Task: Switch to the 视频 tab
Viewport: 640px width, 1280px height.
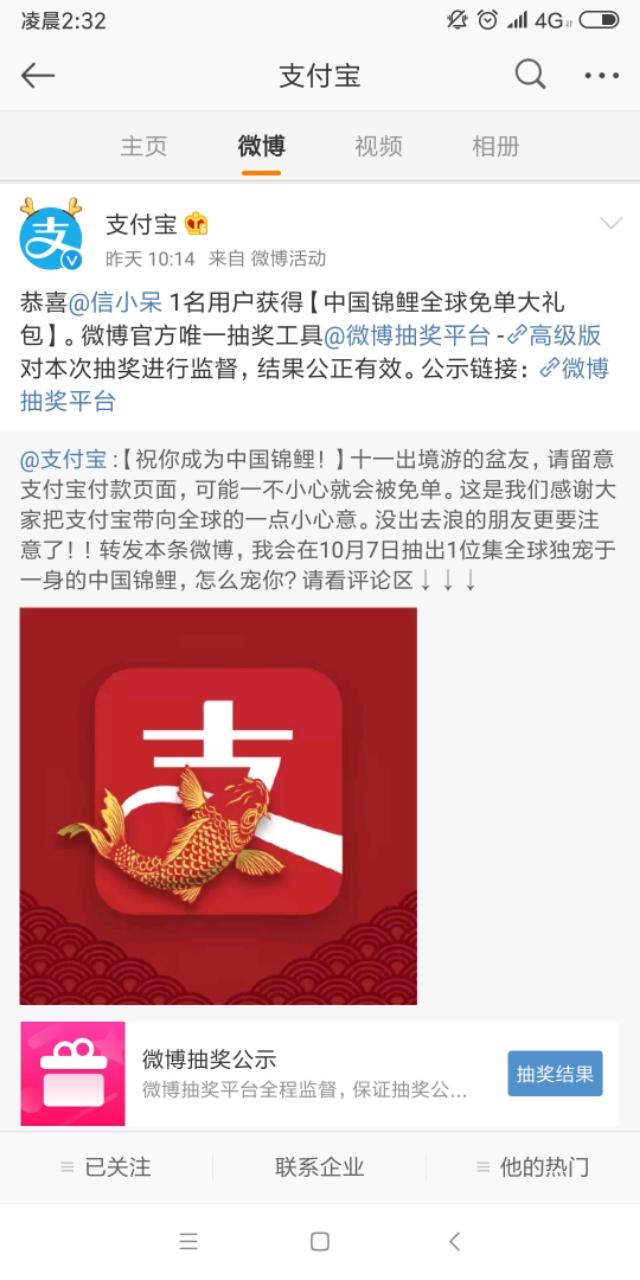Action: (x=378, y=146)
